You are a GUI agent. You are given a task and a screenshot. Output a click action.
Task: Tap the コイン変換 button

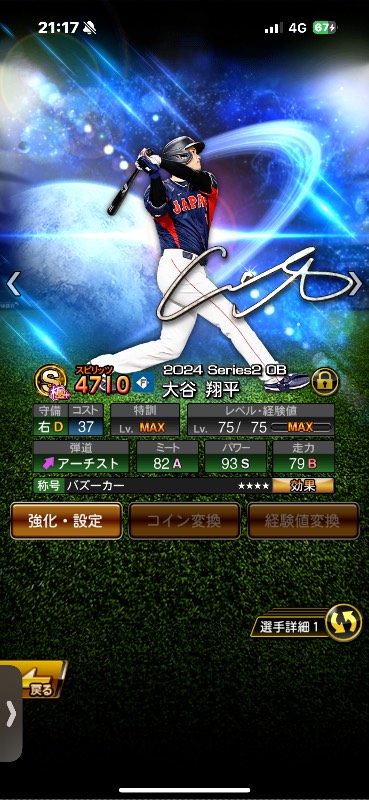pos(184,520)
